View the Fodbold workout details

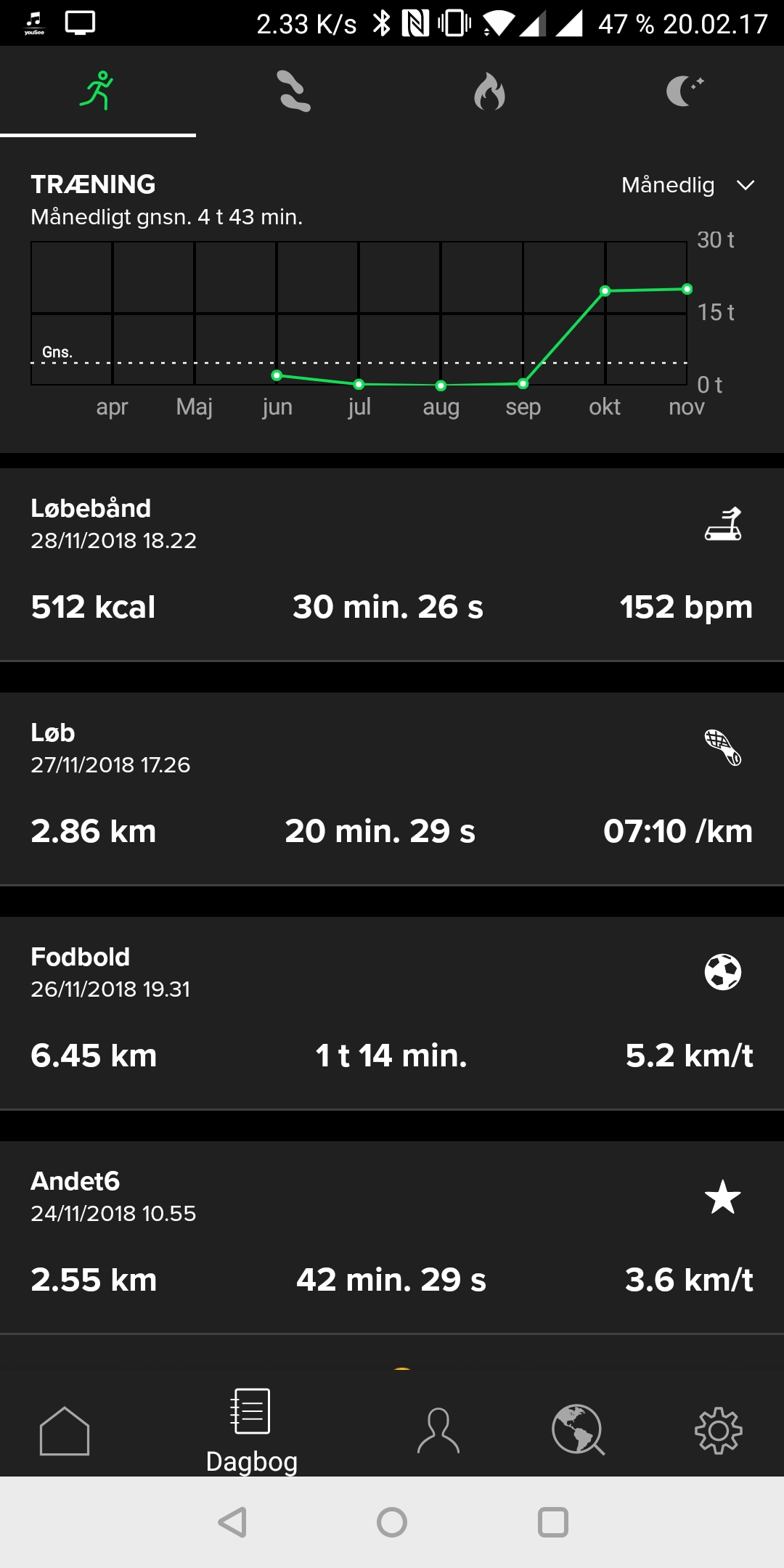click(392, 1013)
